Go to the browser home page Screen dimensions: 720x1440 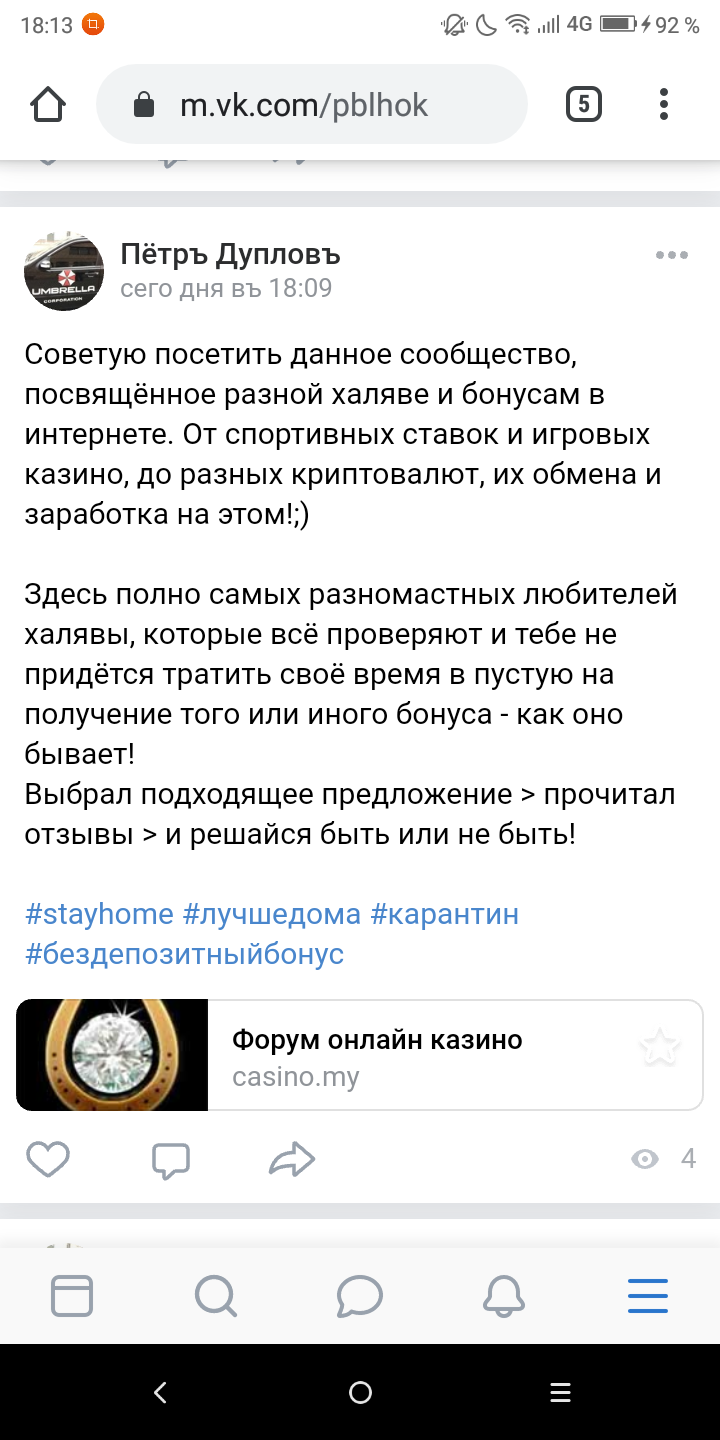pos(48,105)
